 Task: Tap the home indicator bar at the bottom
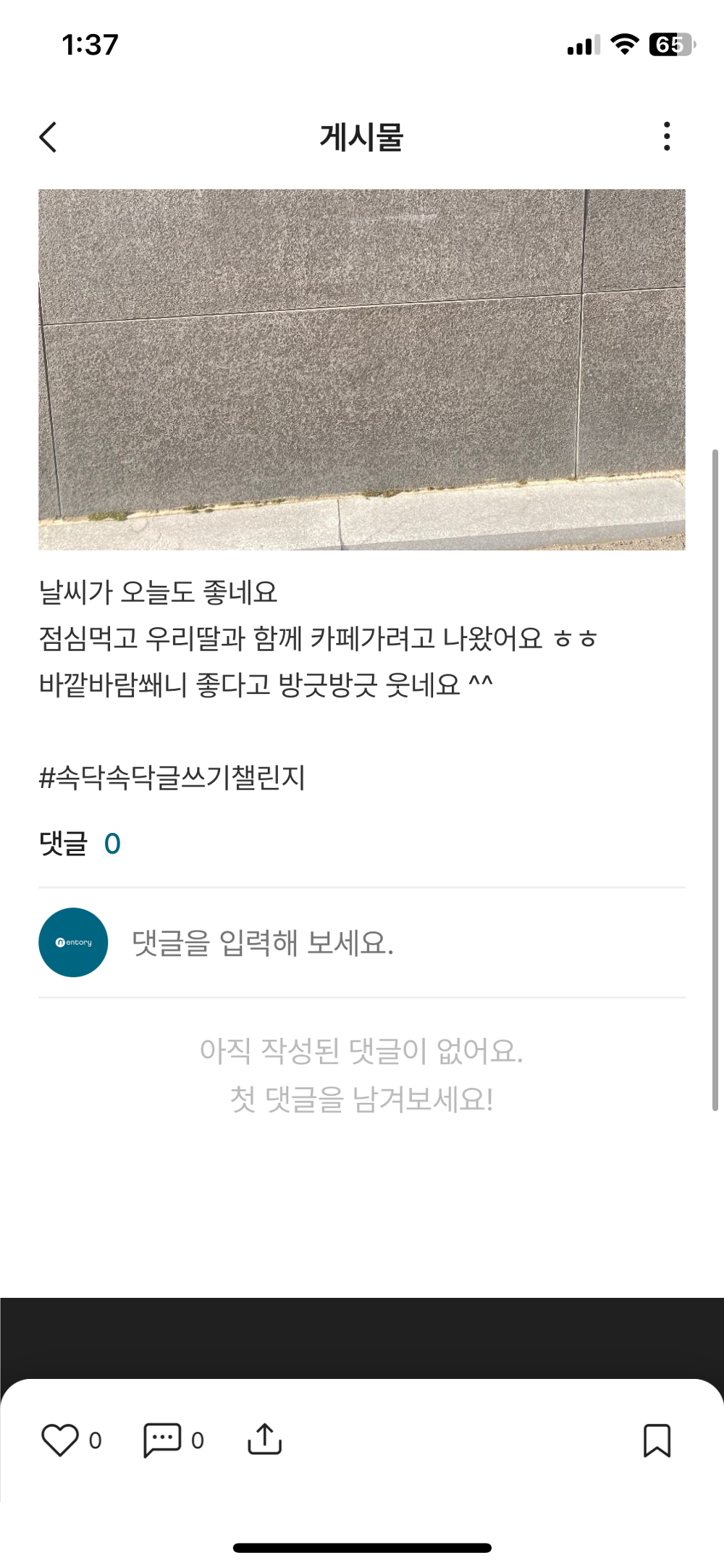point(361,1546)
